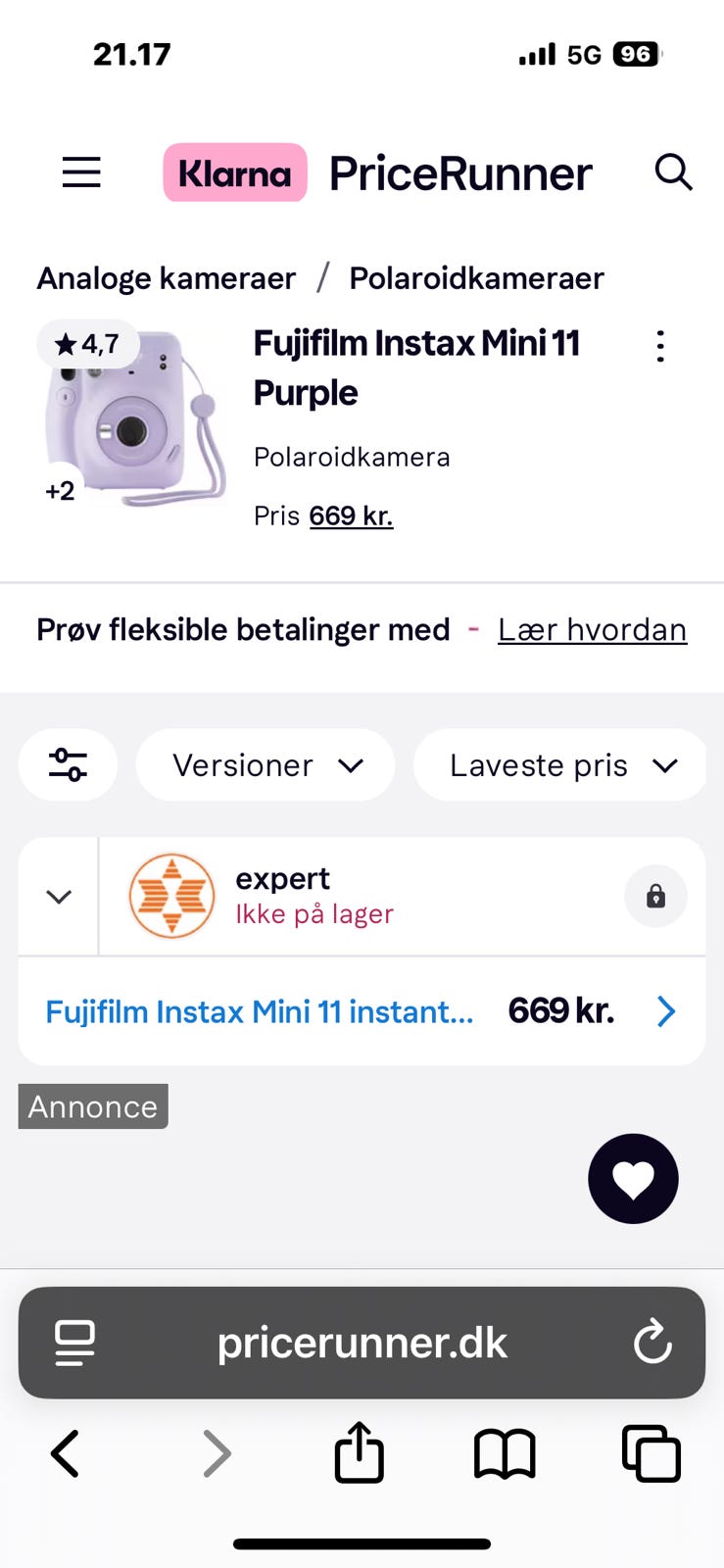This screenshot has width=724, height=1568.
Task: Show open browser tabs
Action: (x=652, y=1453)
